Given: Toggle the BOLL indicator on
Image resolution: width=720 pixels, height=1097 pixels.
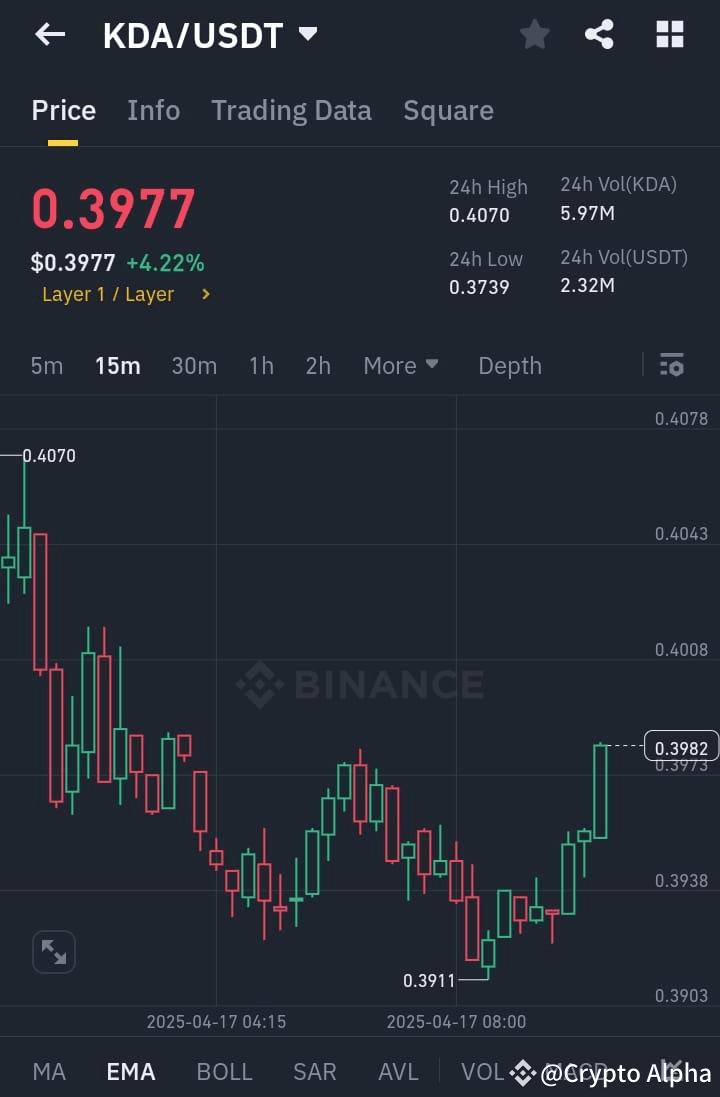Looking at the screenshot, I should pyautogui.click(x=224, y=1071).
